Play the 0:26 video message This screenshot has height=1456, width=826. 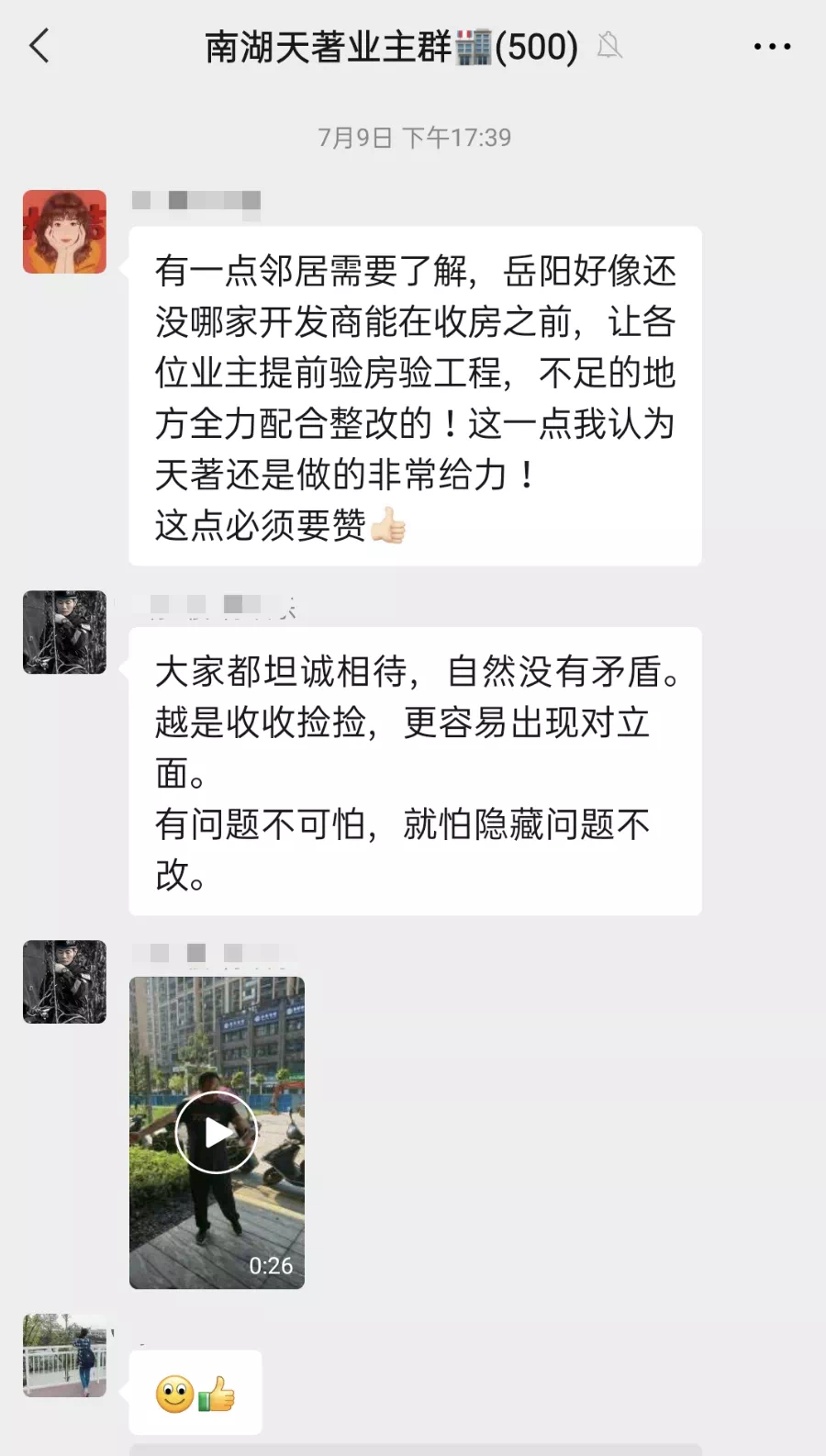click(217, 1132)
